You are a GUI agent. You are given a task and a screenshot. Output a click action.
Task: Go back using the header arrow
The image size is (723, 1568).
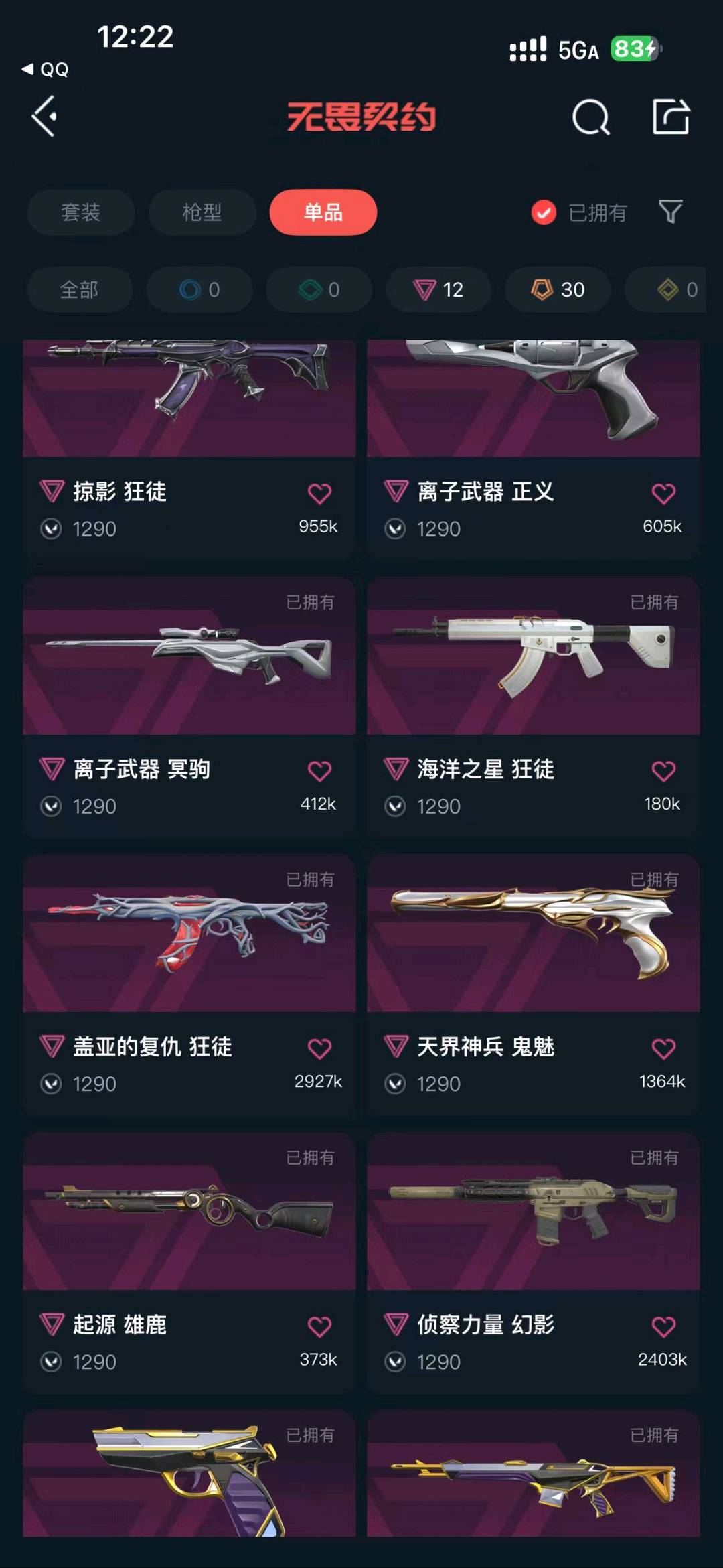[45, 117]
